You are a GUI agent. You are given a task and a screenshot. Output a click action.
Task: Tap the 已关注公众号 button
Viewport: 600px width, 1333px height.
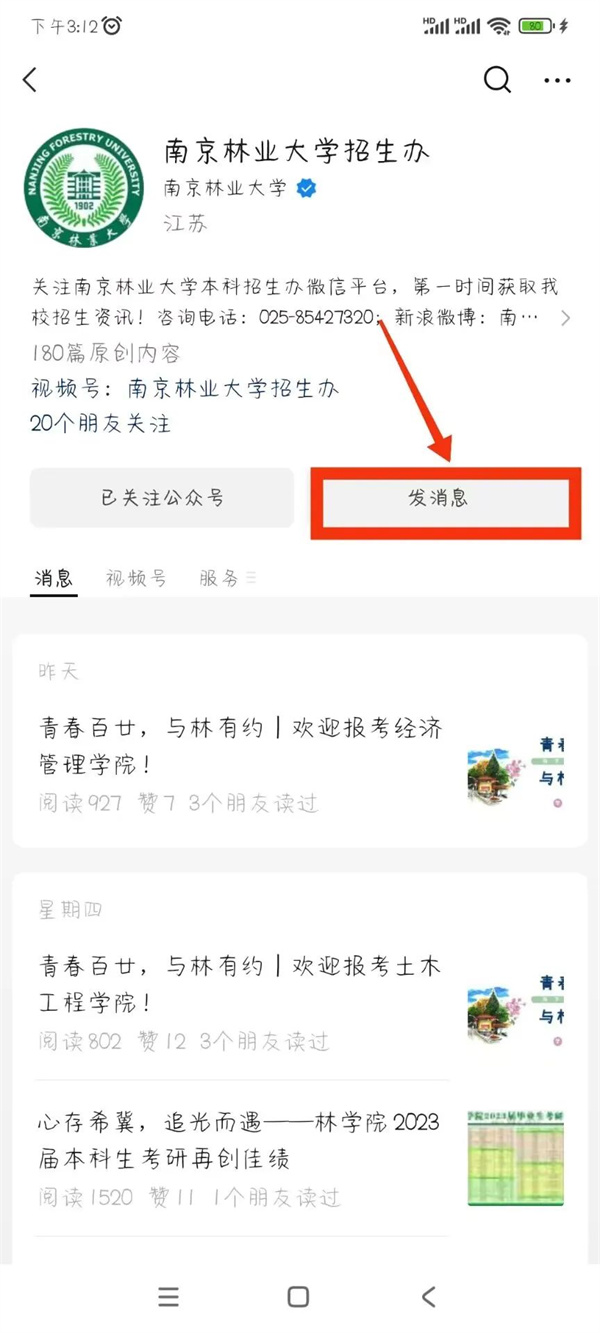click(x=162, y=497)
